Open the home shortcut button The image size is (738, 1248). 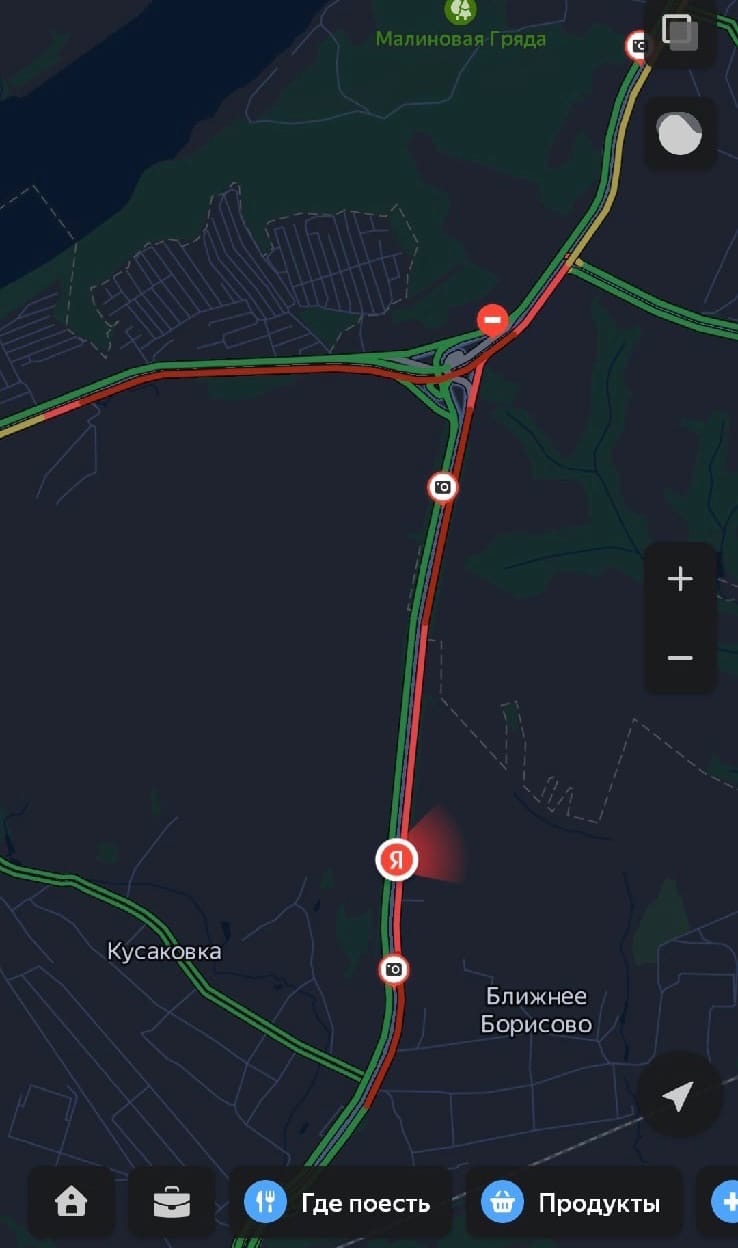pyautogui.click(x=71, y=1202)
